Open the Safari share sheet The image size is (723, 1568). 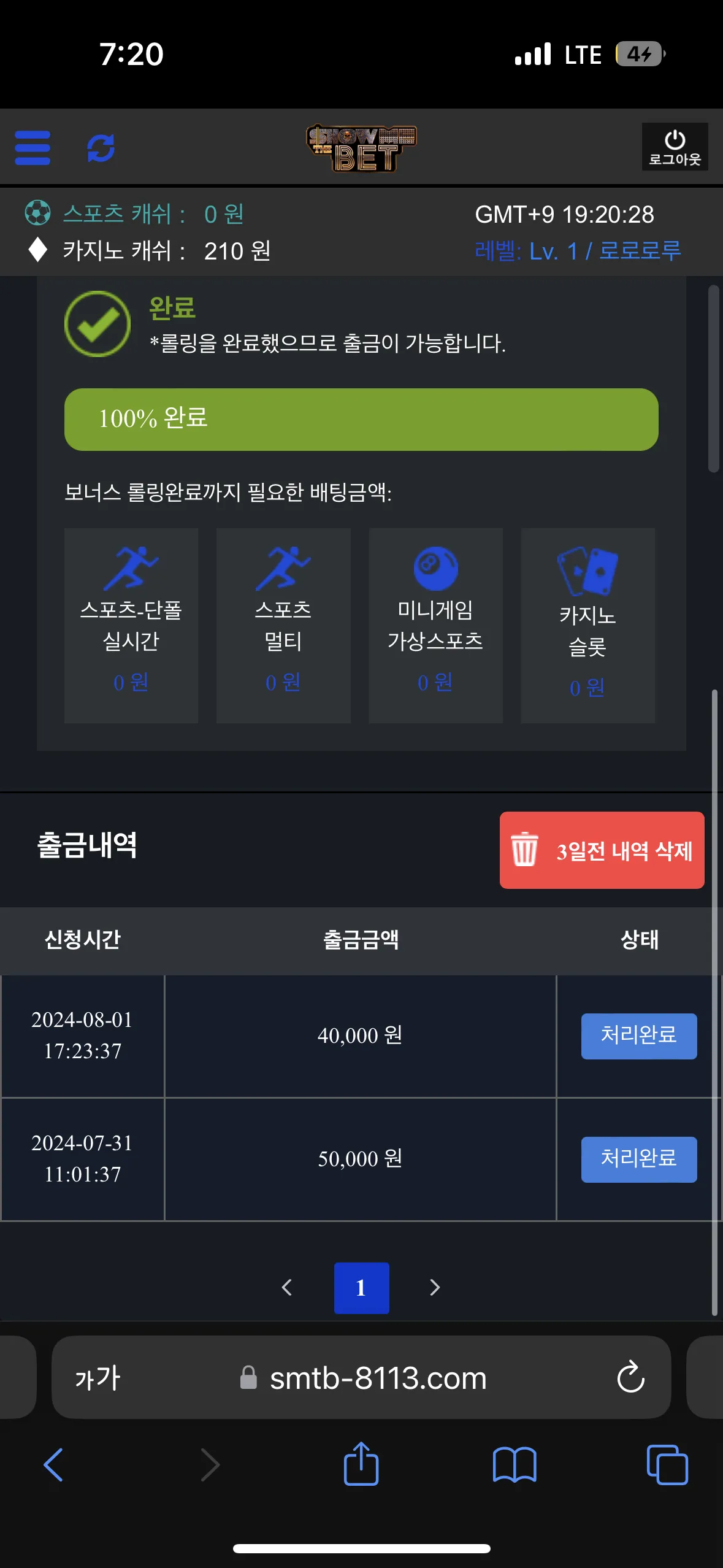361,1463
